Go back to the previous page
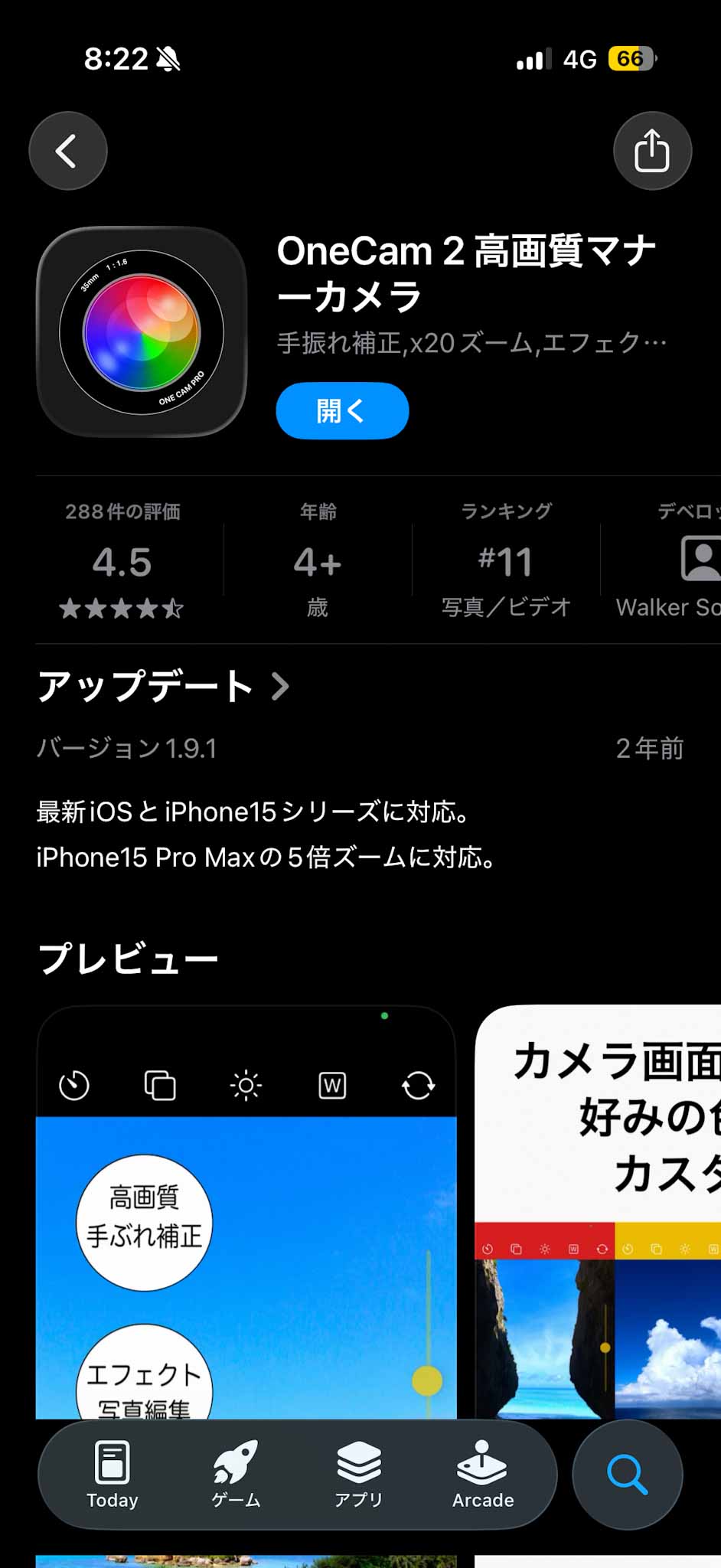721x1568 pixels. point(67,151)
